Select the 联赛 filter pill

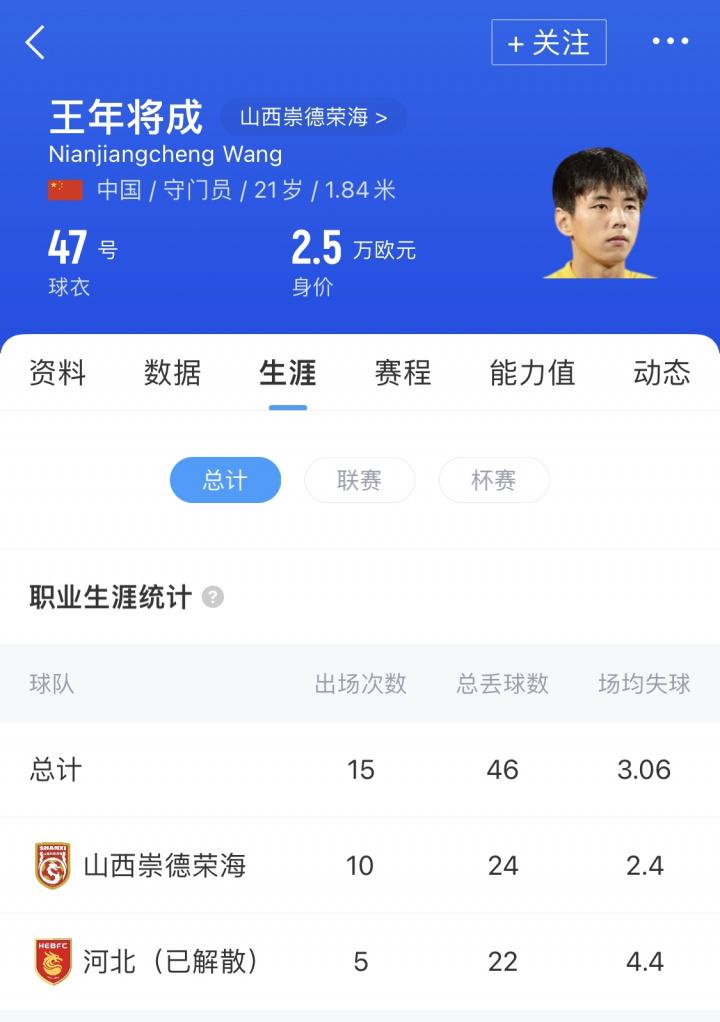[x=359, y=480]
